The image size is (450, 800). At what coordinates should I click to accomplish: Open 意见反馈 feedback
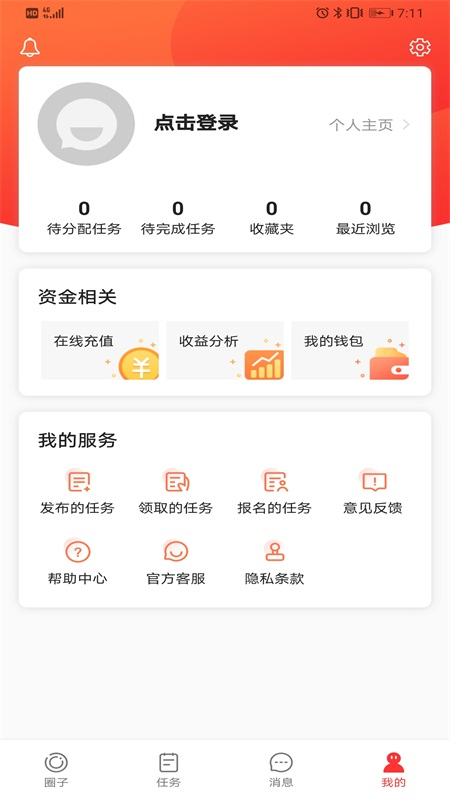373,492
